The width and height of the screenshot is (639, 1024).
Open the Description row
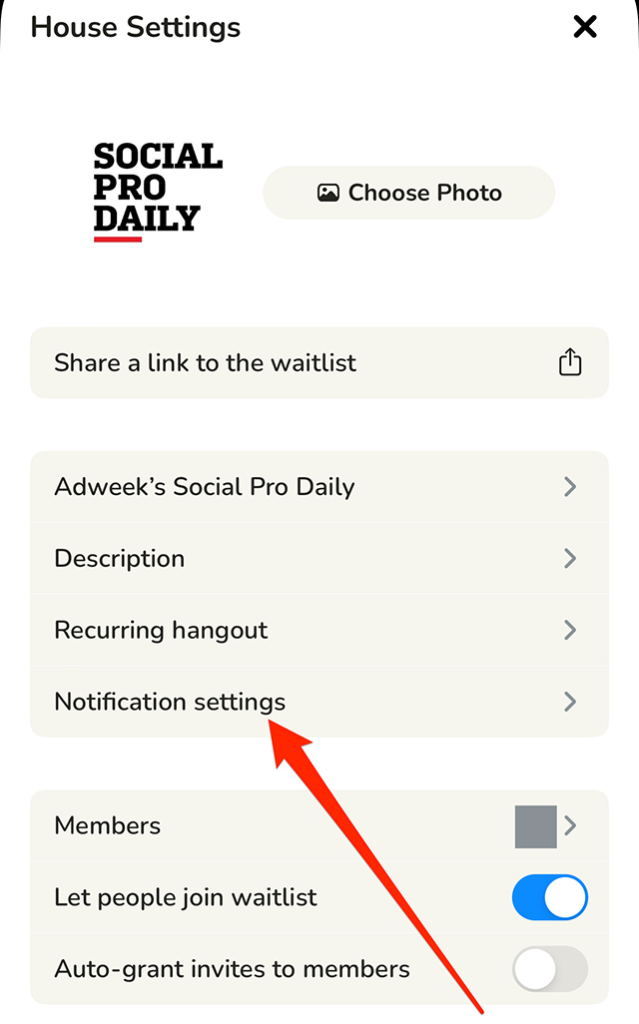coord(320,558)
